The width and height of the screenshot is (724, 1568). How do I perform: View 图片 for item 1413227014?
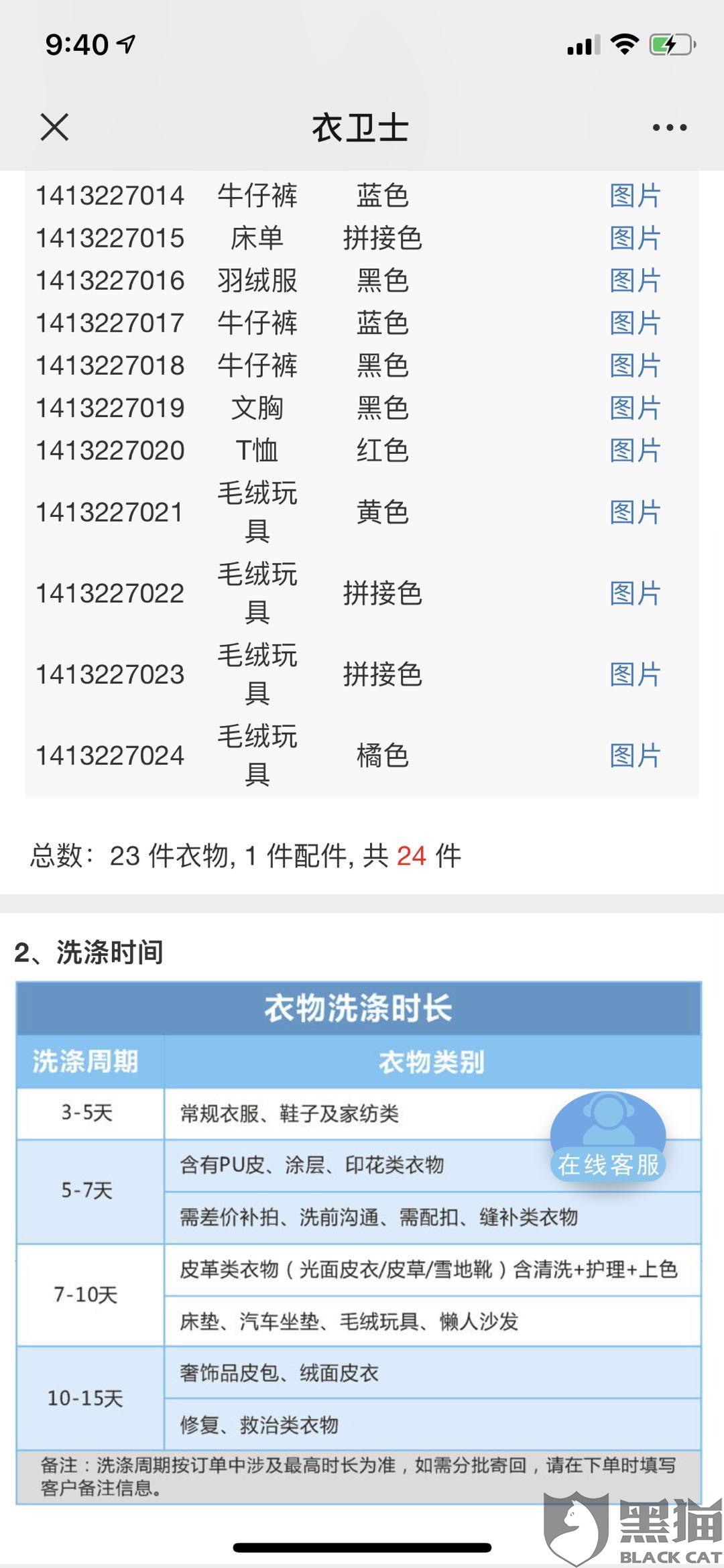[635, 196]
